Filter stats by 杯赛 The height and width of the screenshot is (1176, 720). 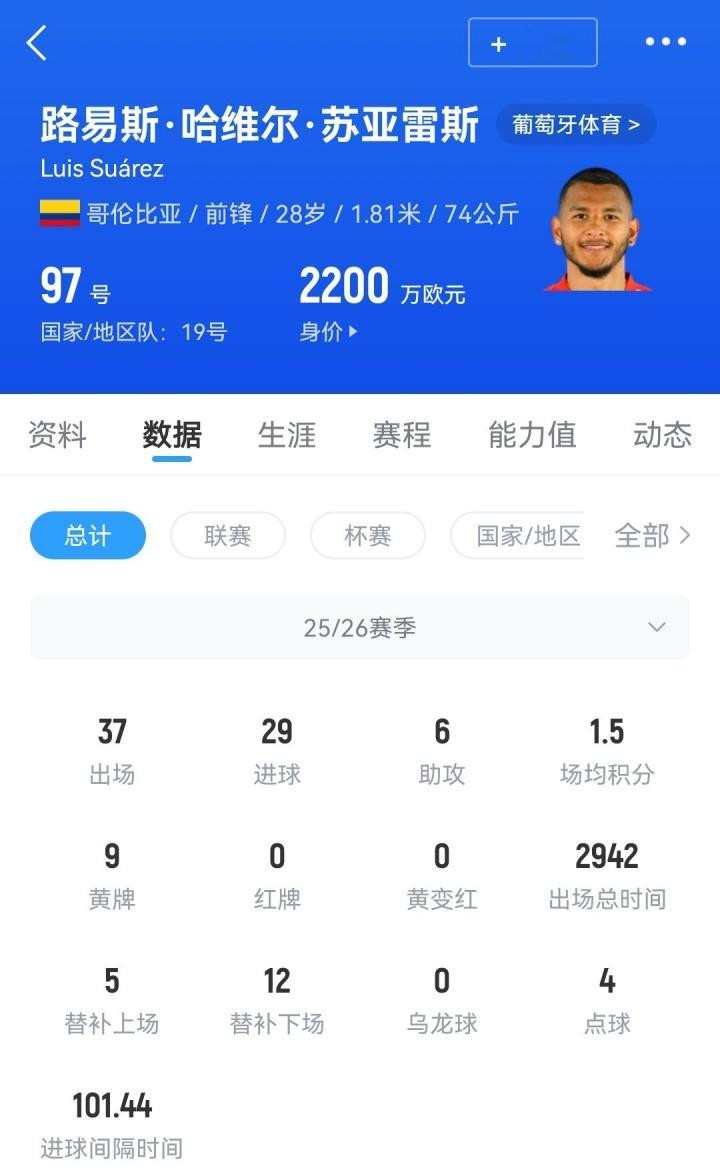pos(368,536)
